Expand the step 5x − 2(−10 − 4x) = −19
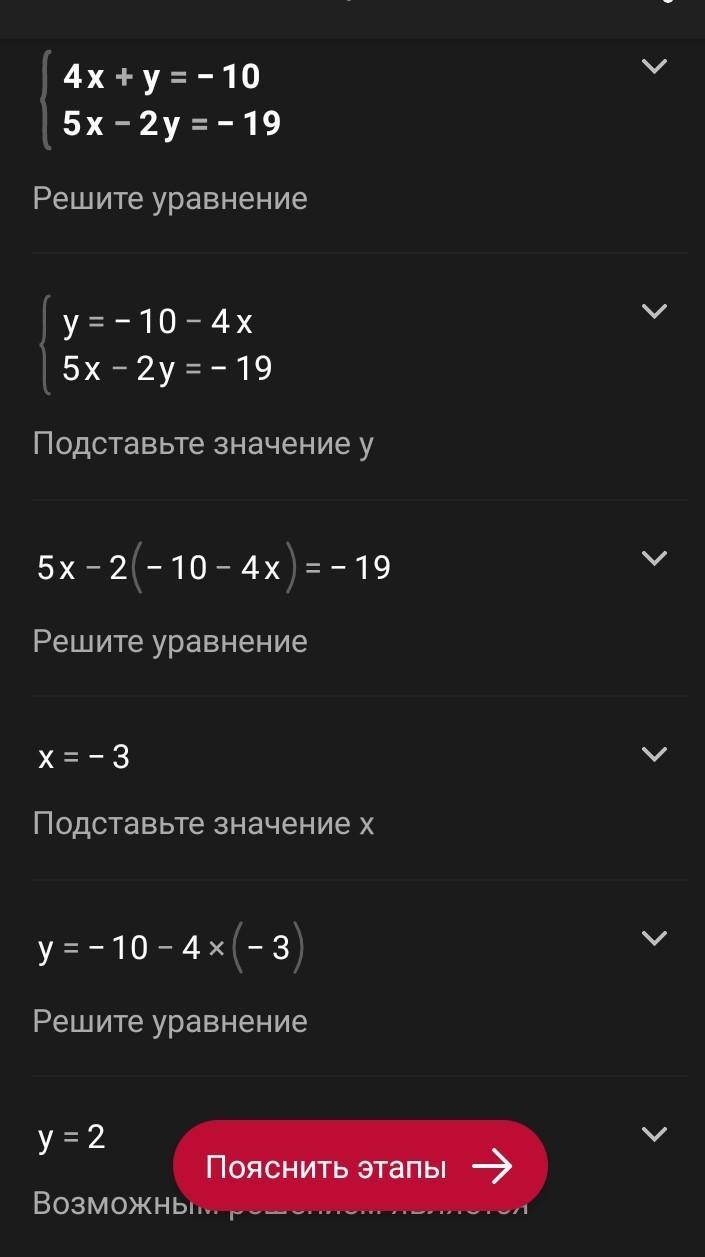 click(x=653, y=558)
